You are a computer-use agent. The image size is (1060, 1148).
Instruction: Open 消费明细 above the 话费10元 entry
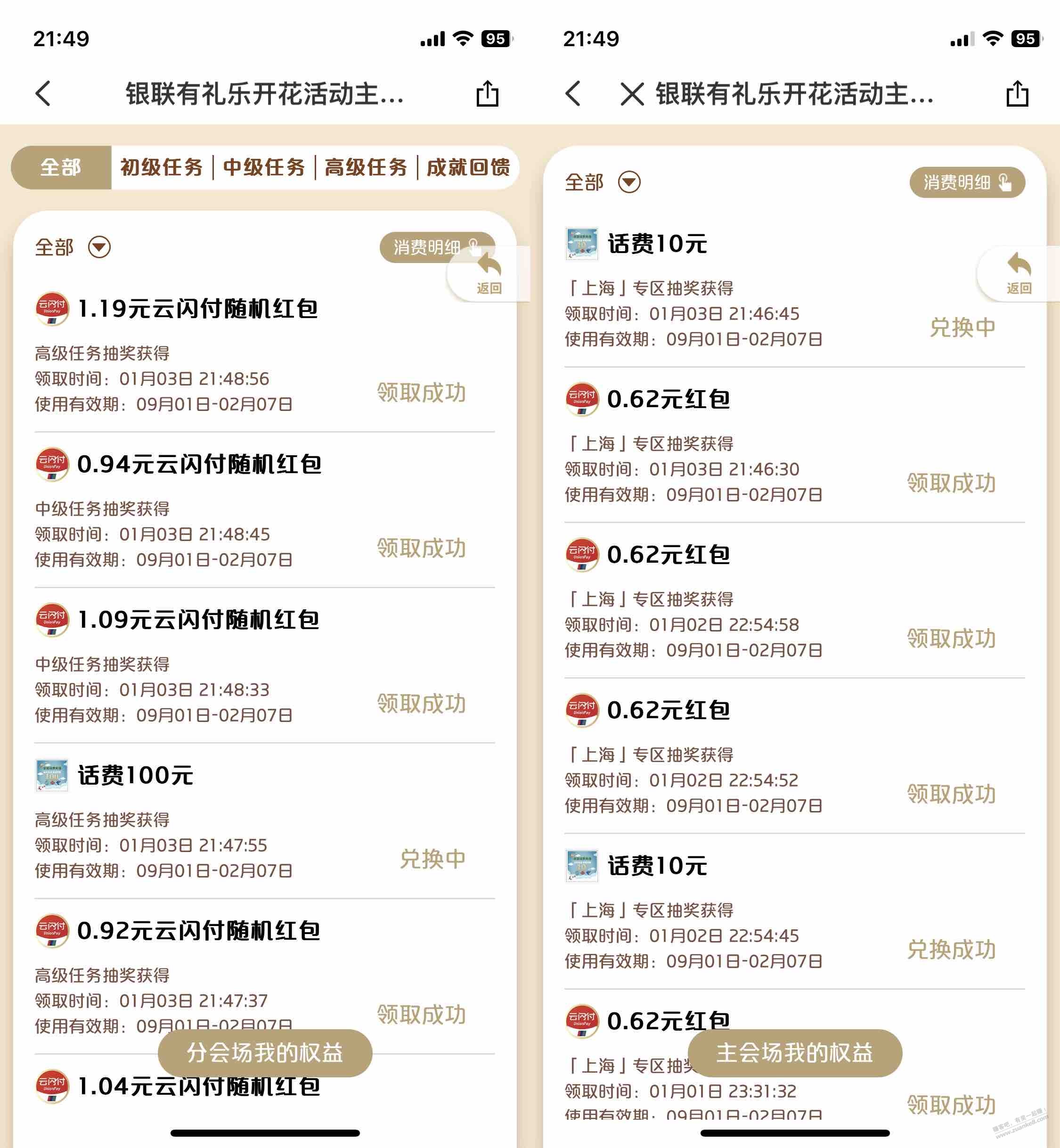(x=967, y=182)
